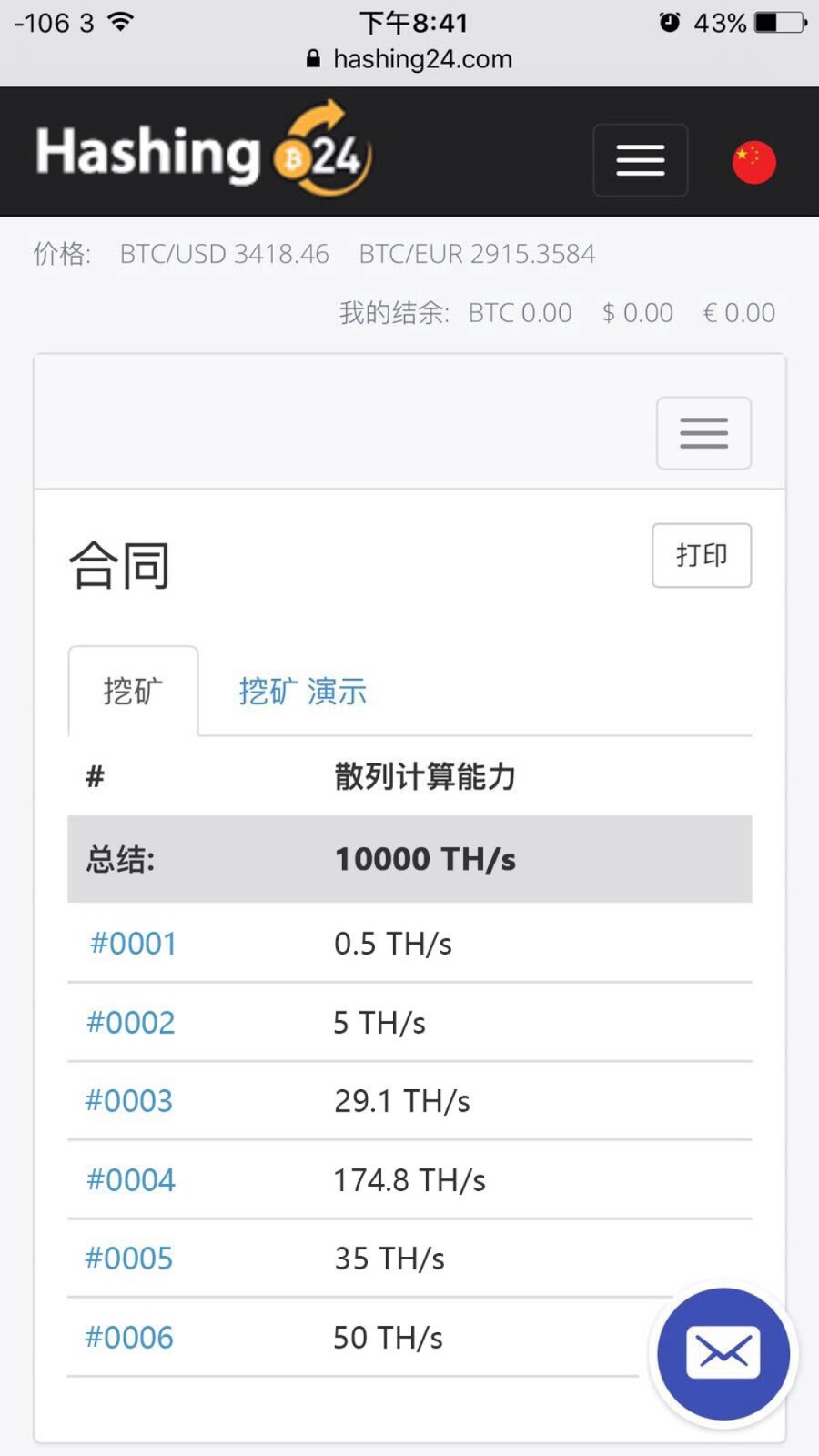Tap the hashing24.com address bar

coord(409,59)
